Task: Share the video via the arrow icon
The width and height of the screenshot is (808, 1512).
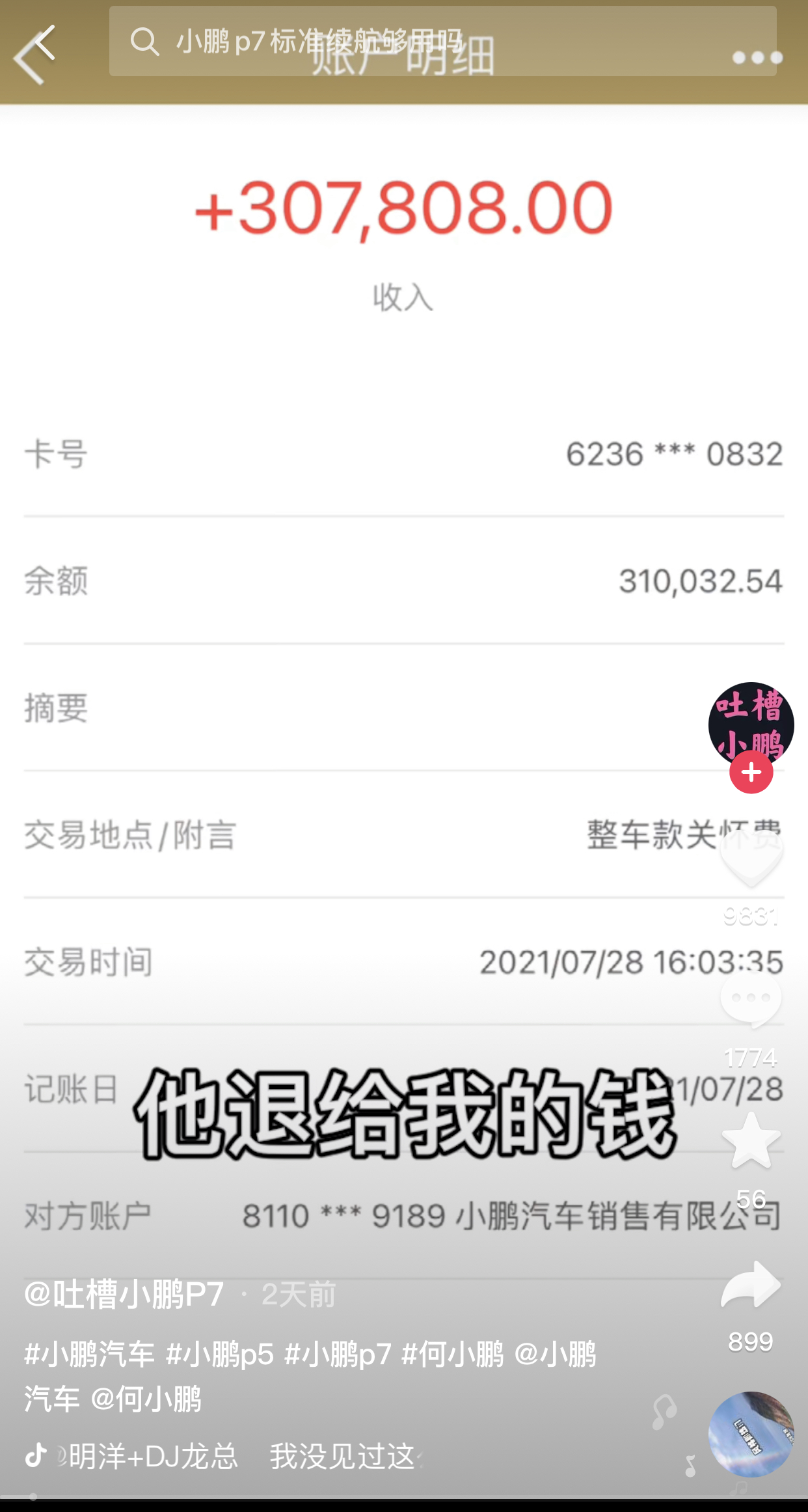Action: (751, 1284)
